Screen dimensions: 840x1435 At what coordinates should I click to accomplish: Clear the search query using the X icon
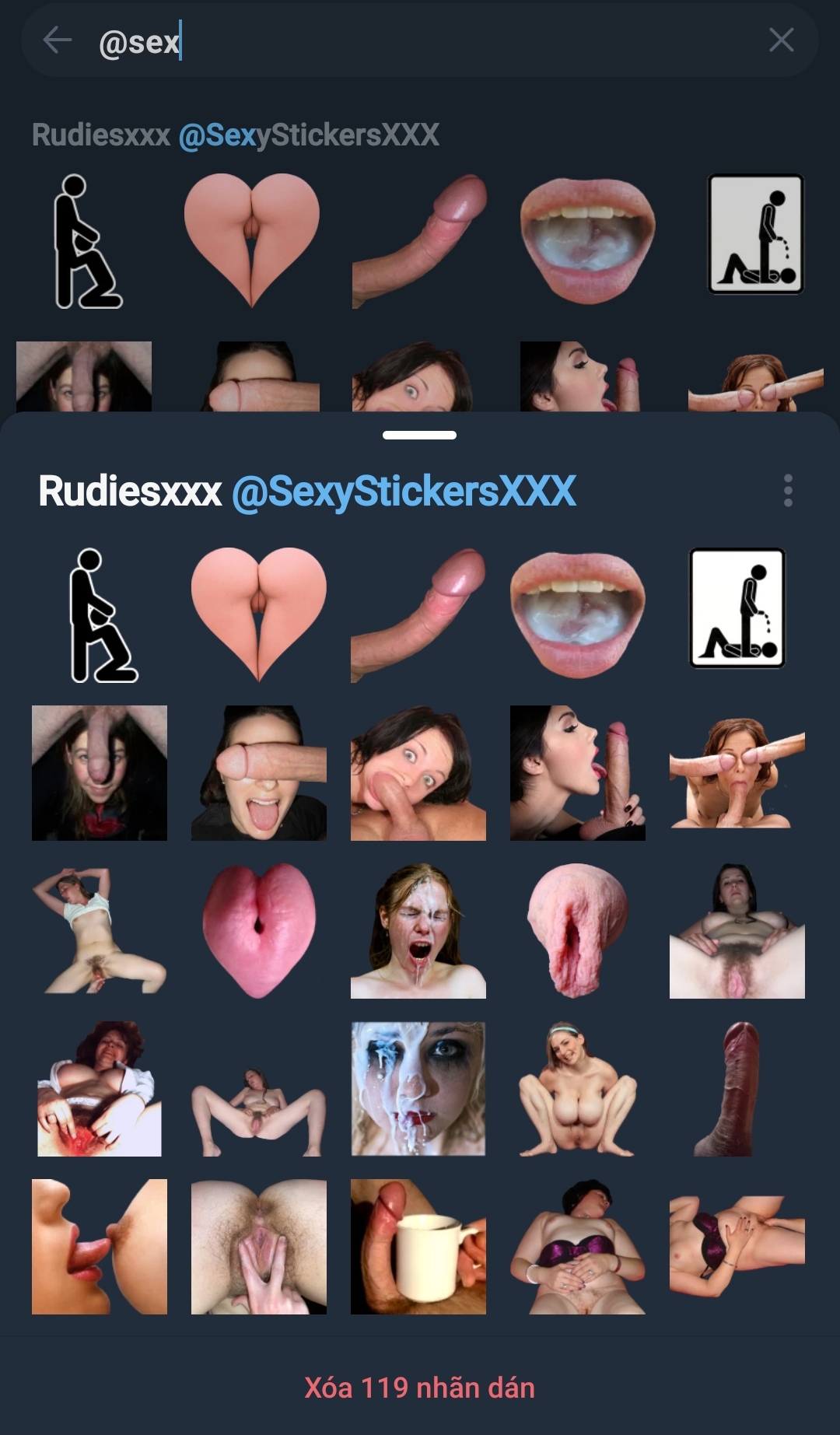(782, 40)
